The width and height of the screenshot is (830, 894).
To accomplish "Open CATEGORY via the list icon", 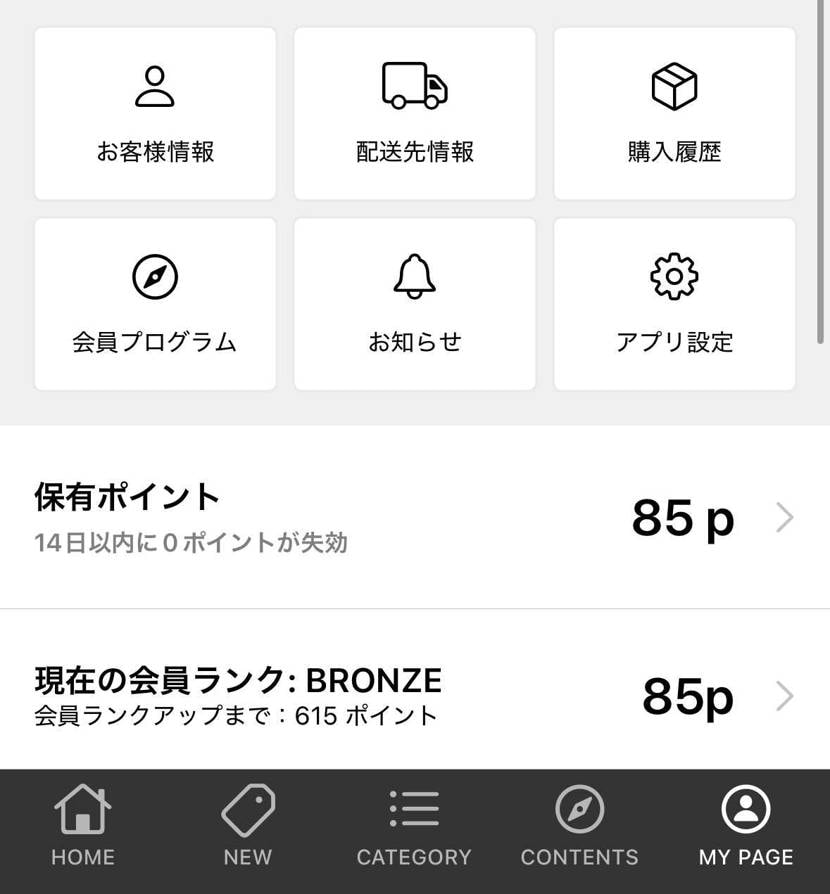I will coord(414,808).
